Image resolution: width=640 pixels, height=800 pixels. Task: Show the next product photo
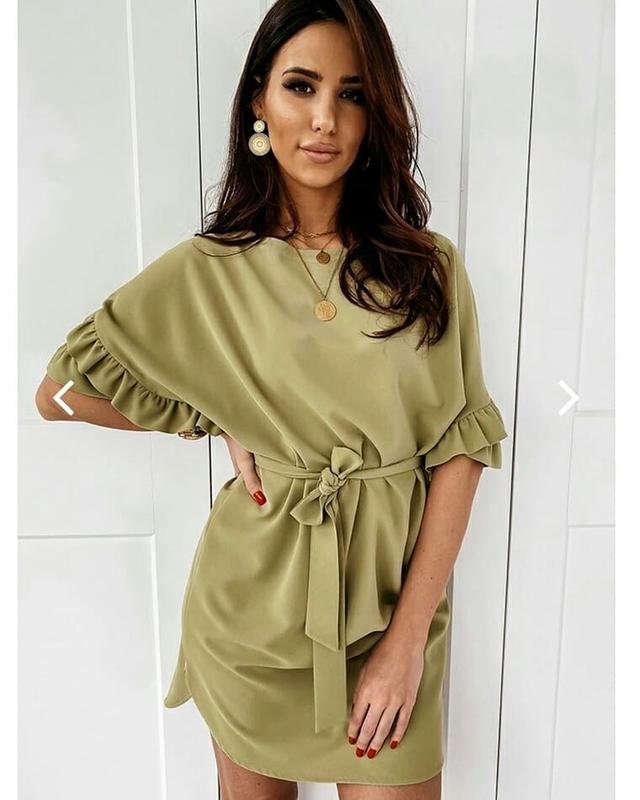568,397
